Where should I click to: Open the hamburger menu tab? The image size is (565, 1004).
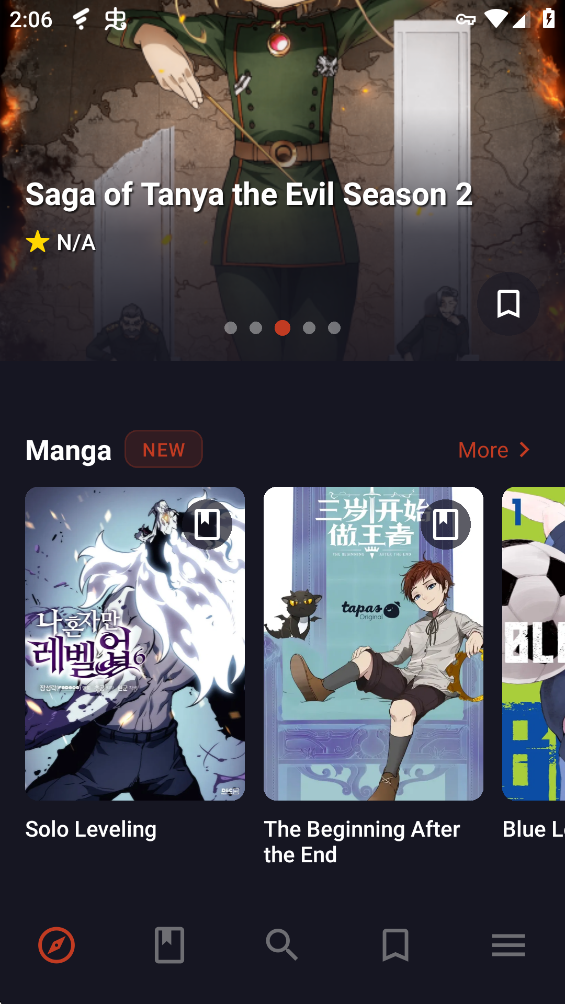[509, 945]
